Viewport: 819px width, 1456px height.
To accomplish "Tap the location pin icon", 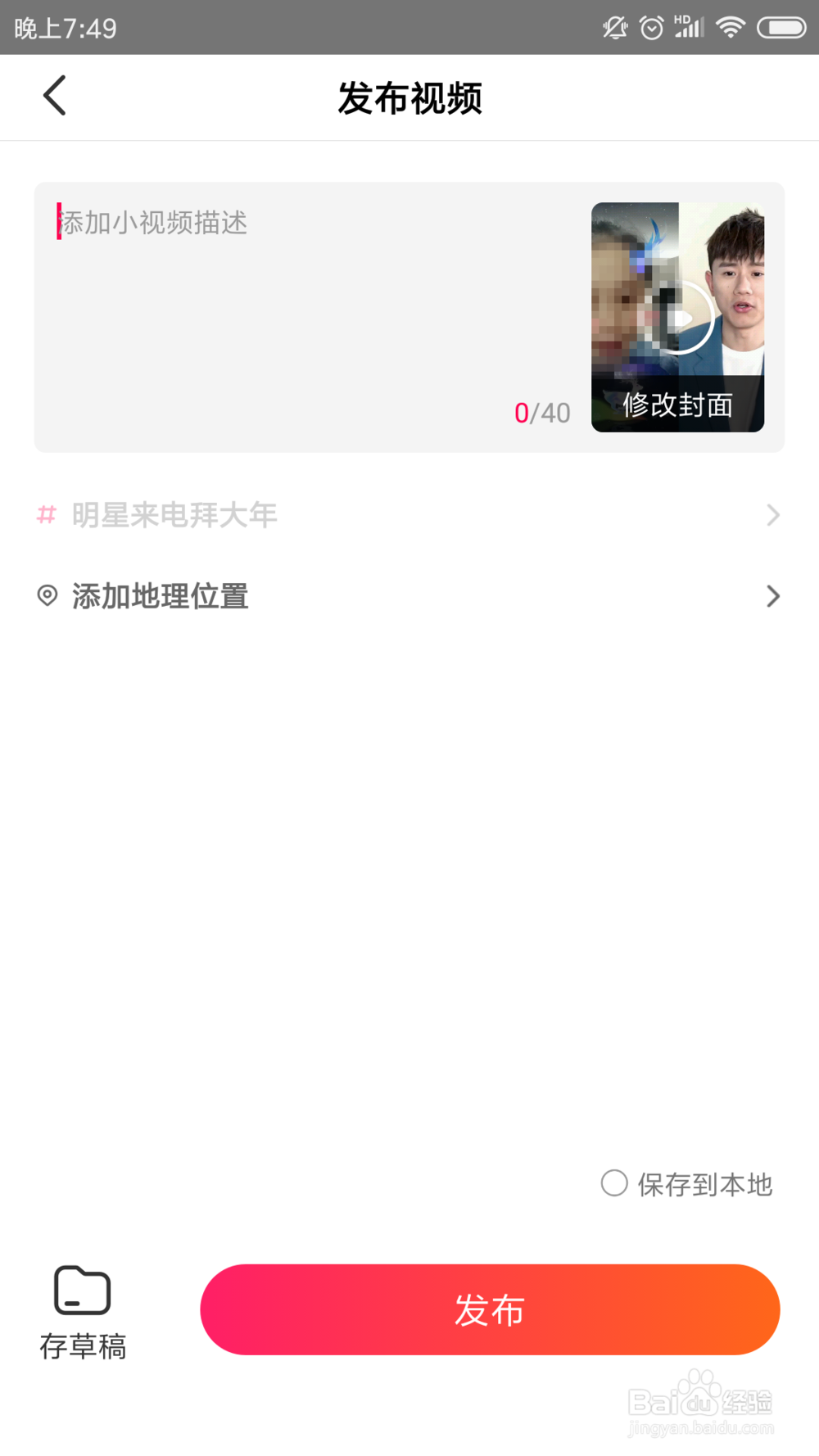I will [46, 596].
